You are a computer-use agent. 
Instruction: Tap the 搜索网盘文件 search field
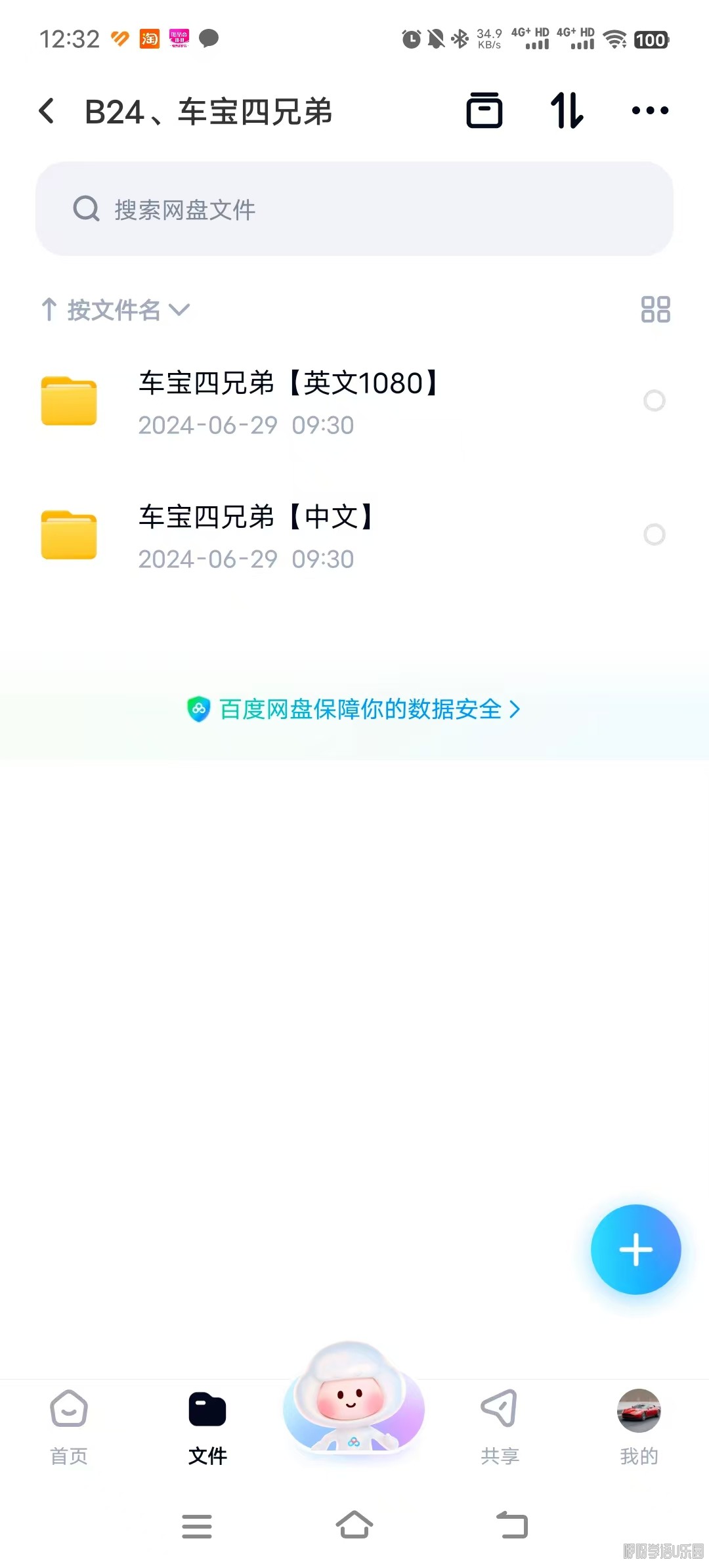pyautogui.click(x=354, y=210)
